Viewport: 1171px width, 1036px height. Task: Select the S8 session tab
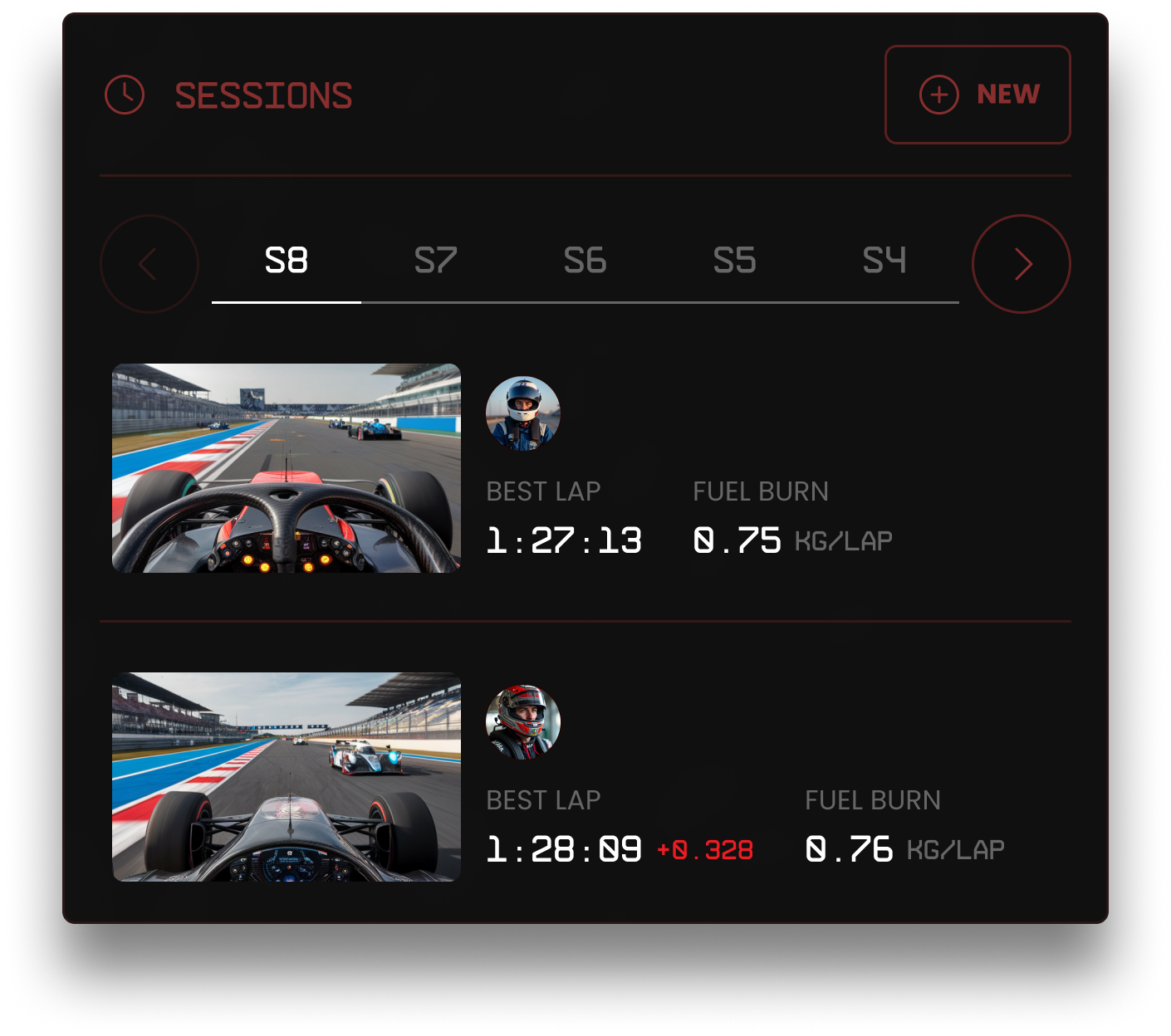pos(287,261)
